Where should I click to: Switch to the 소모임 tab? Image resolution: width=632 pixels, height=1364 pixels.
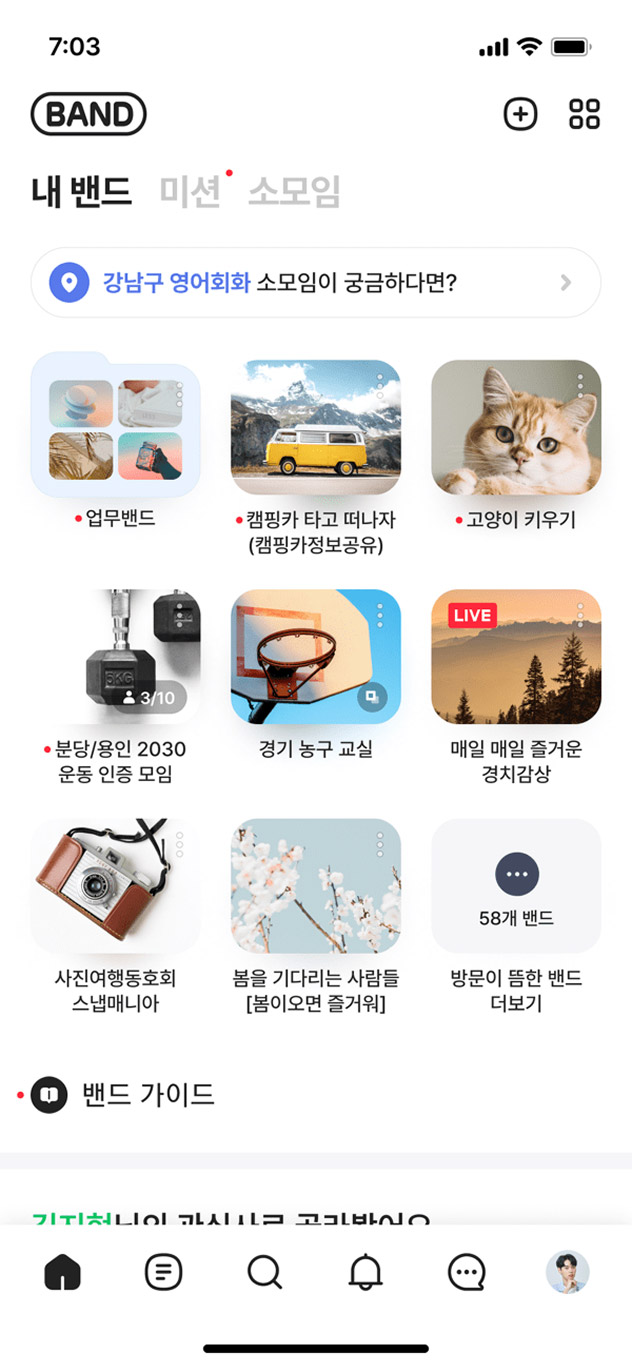294,191
